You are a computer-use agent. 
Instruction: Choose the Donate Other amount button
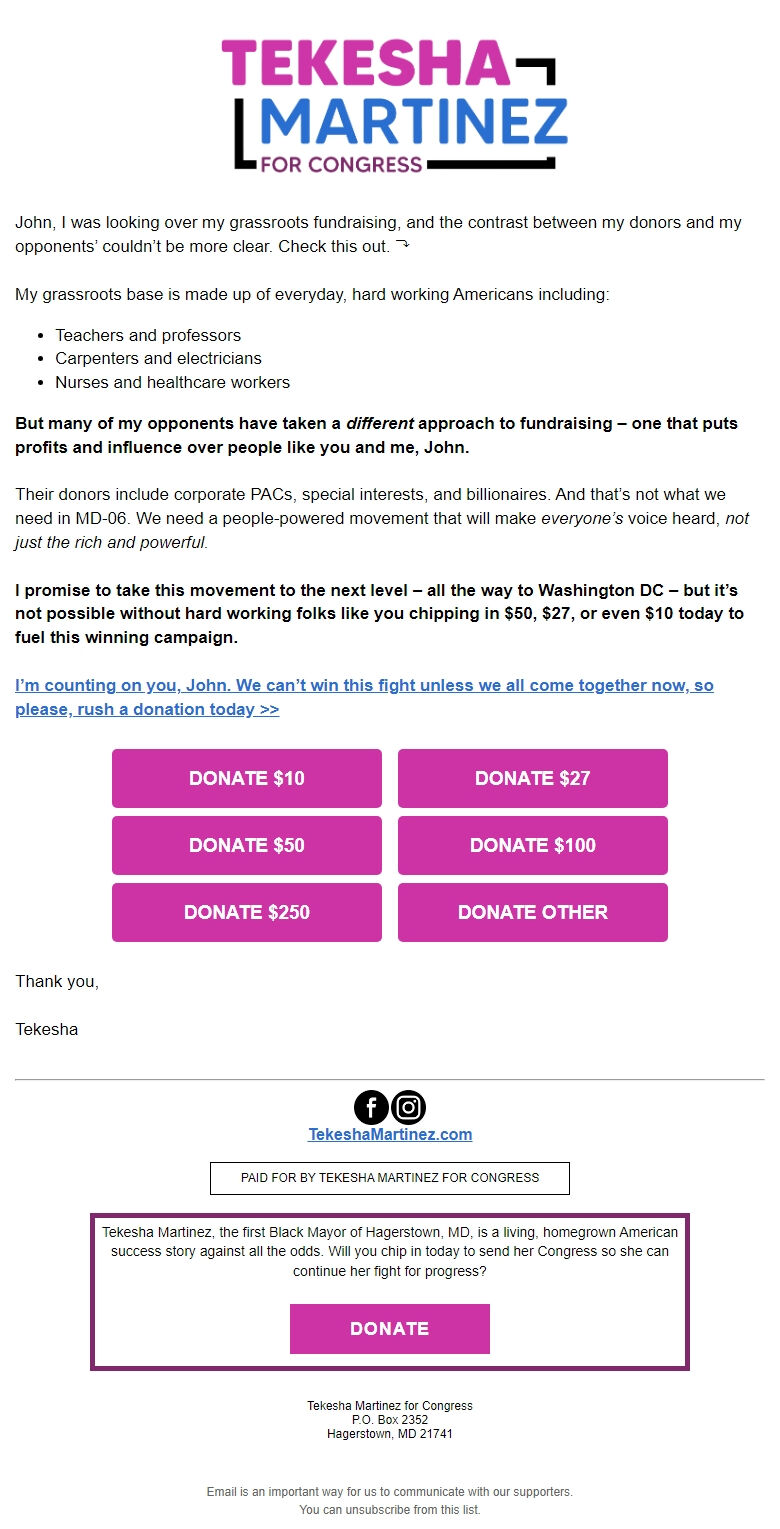tap(532, 912)
